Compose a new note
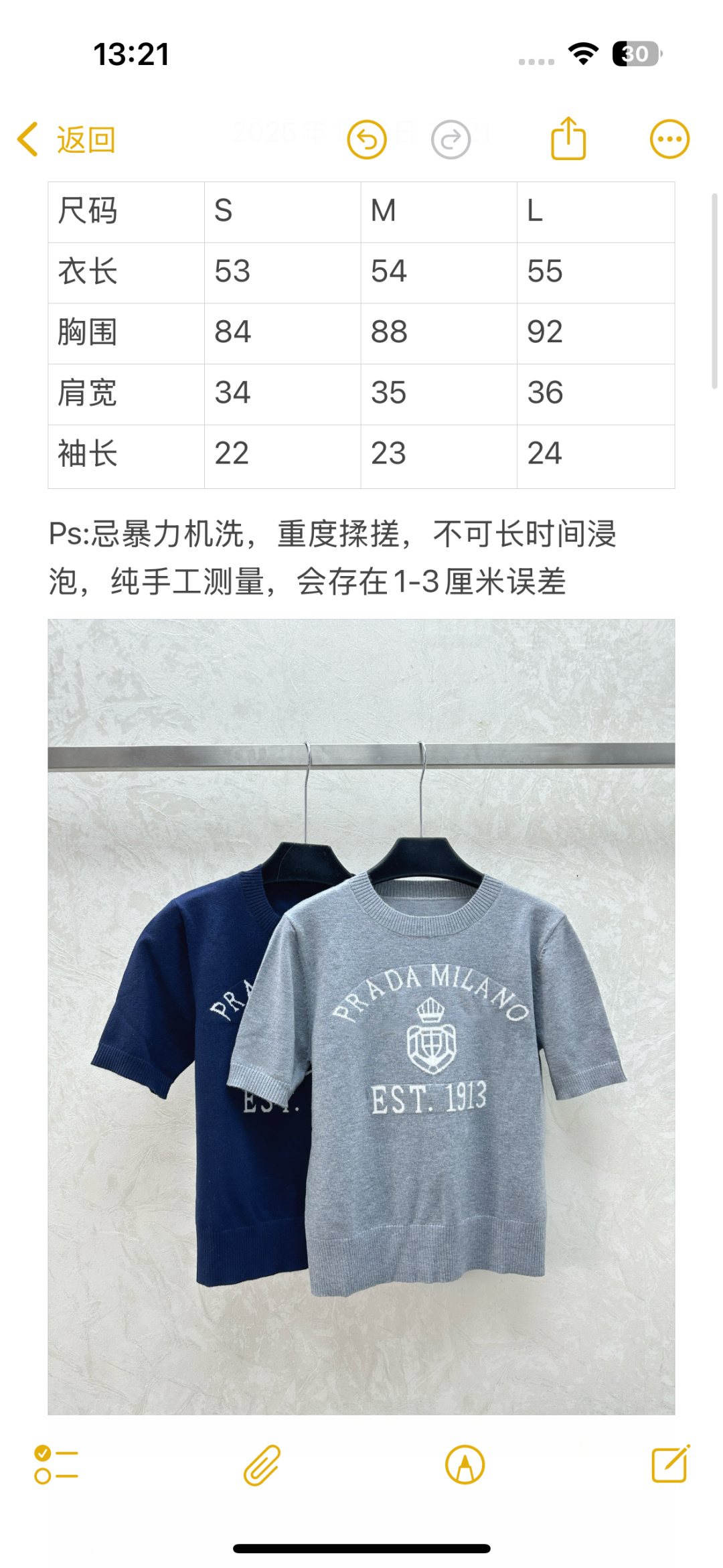Screen dimensions: 723x1568 click(670, 1464)
